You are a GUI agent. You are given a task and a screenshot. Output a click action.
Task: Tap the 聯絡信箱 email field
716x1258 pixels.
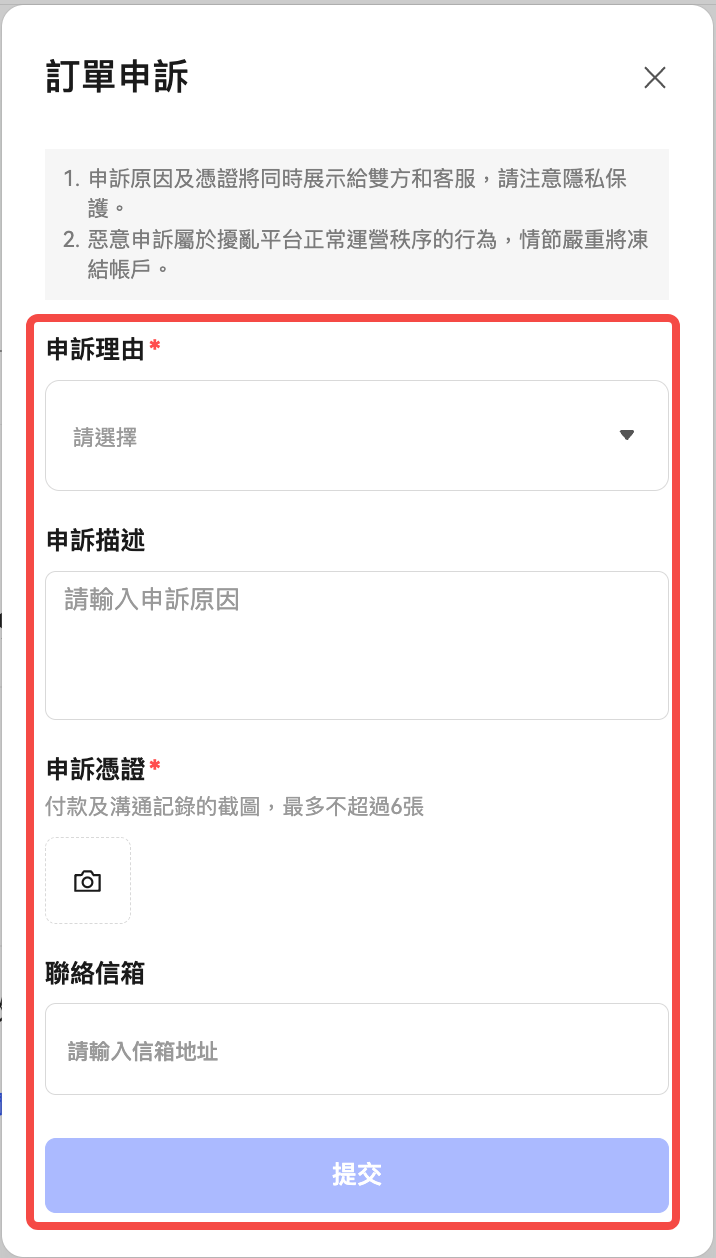[356, 1051]
